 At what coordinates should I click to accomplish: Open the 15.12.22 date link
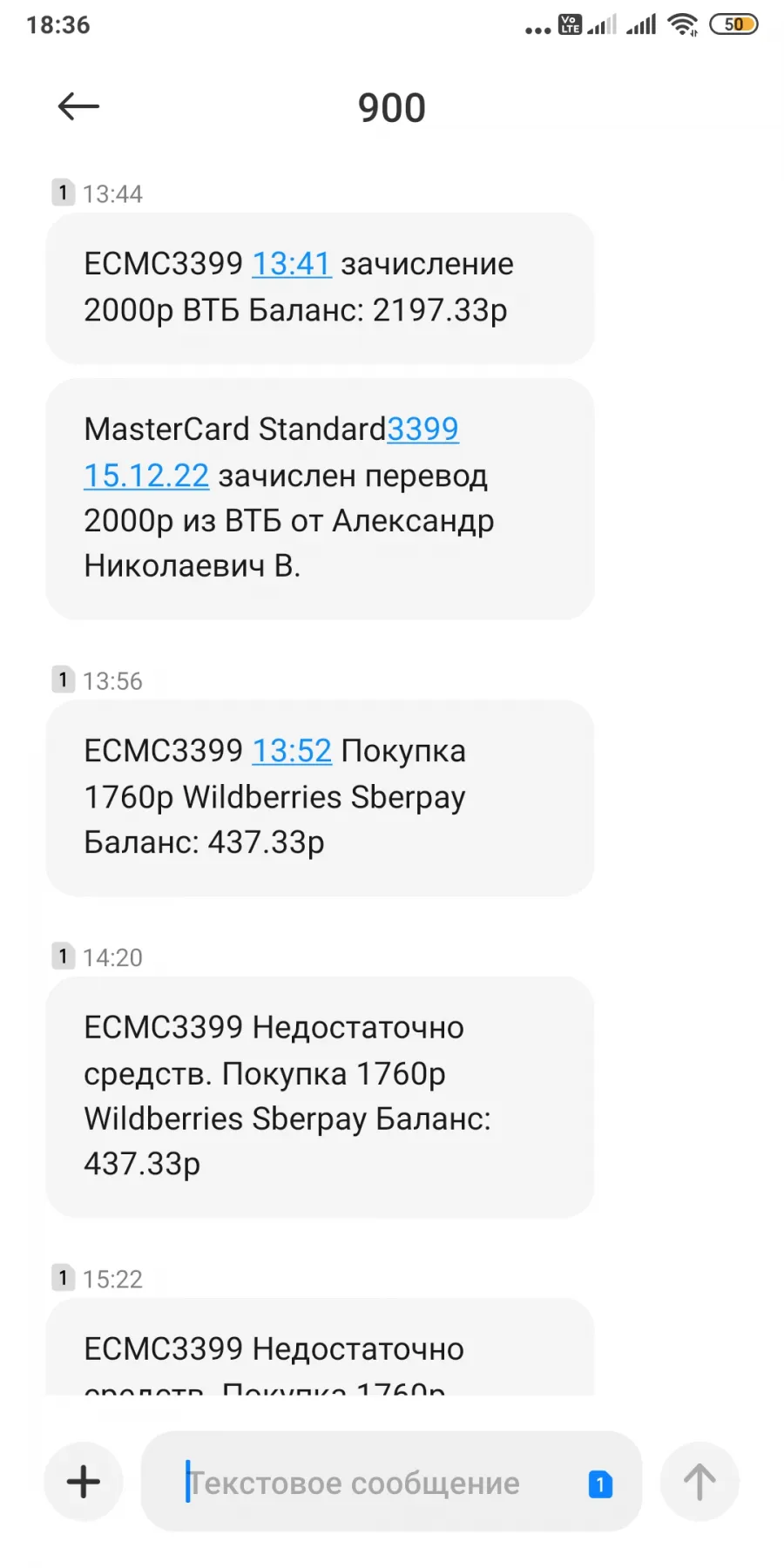tap(146, 476)
